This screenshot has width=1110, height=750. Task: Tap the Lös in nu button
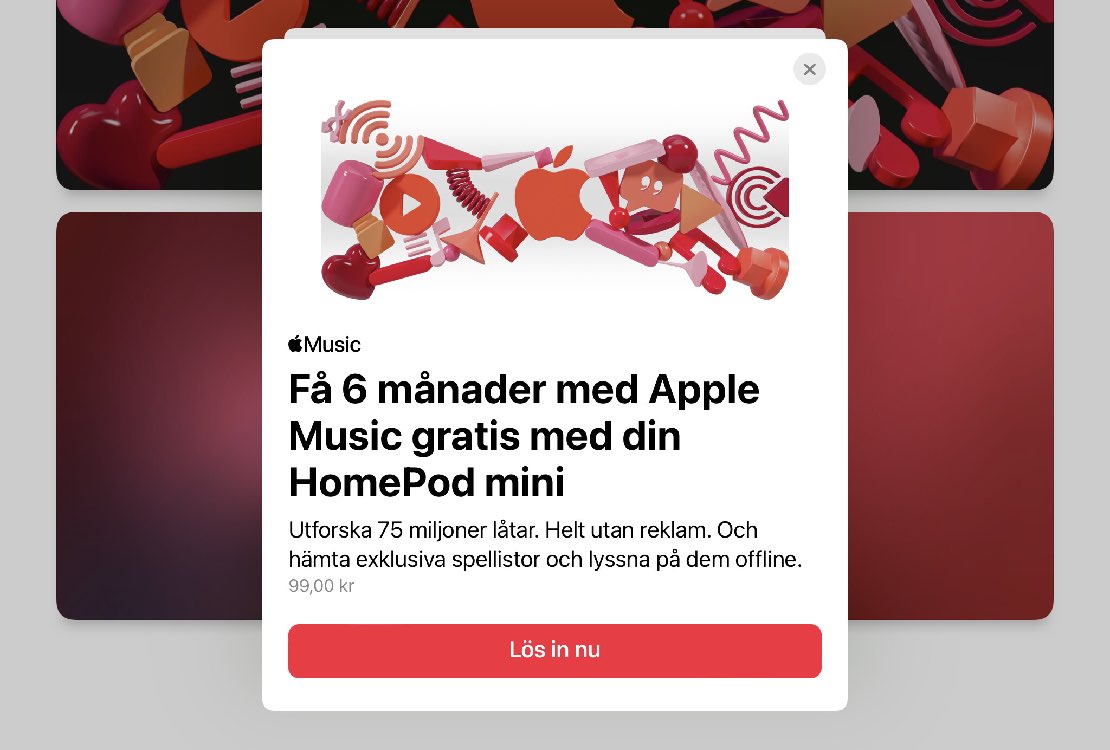(x=554, y=650)
